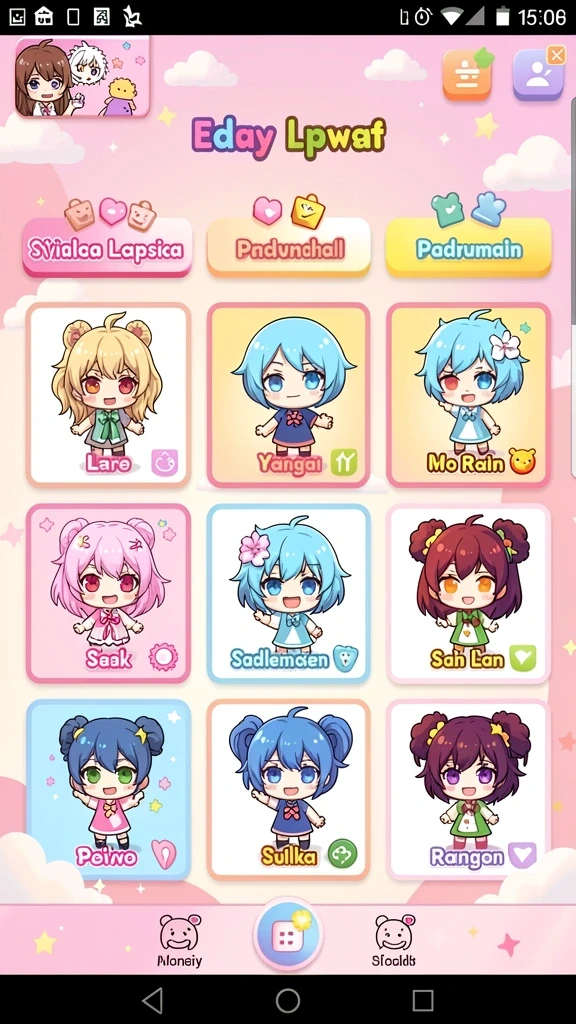Open the avatar banner in the corner
Screen dimensions: 576x1024
point(82,78)
